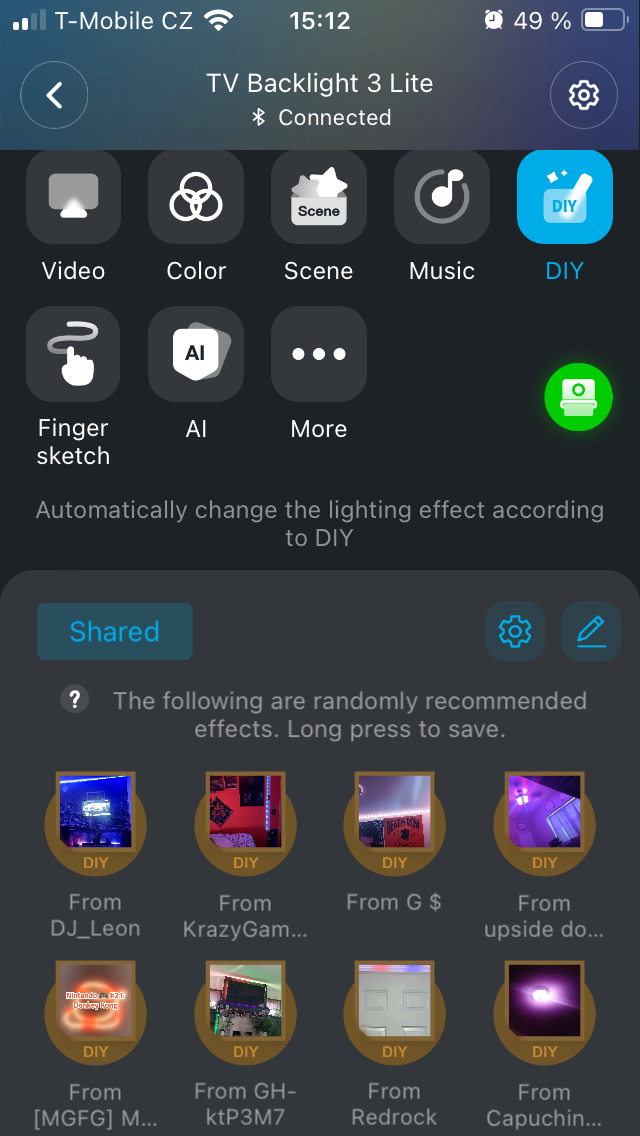Show More lighting modes
The height and width of the screenshot is (1136, 640).
(x=319, y=354)
